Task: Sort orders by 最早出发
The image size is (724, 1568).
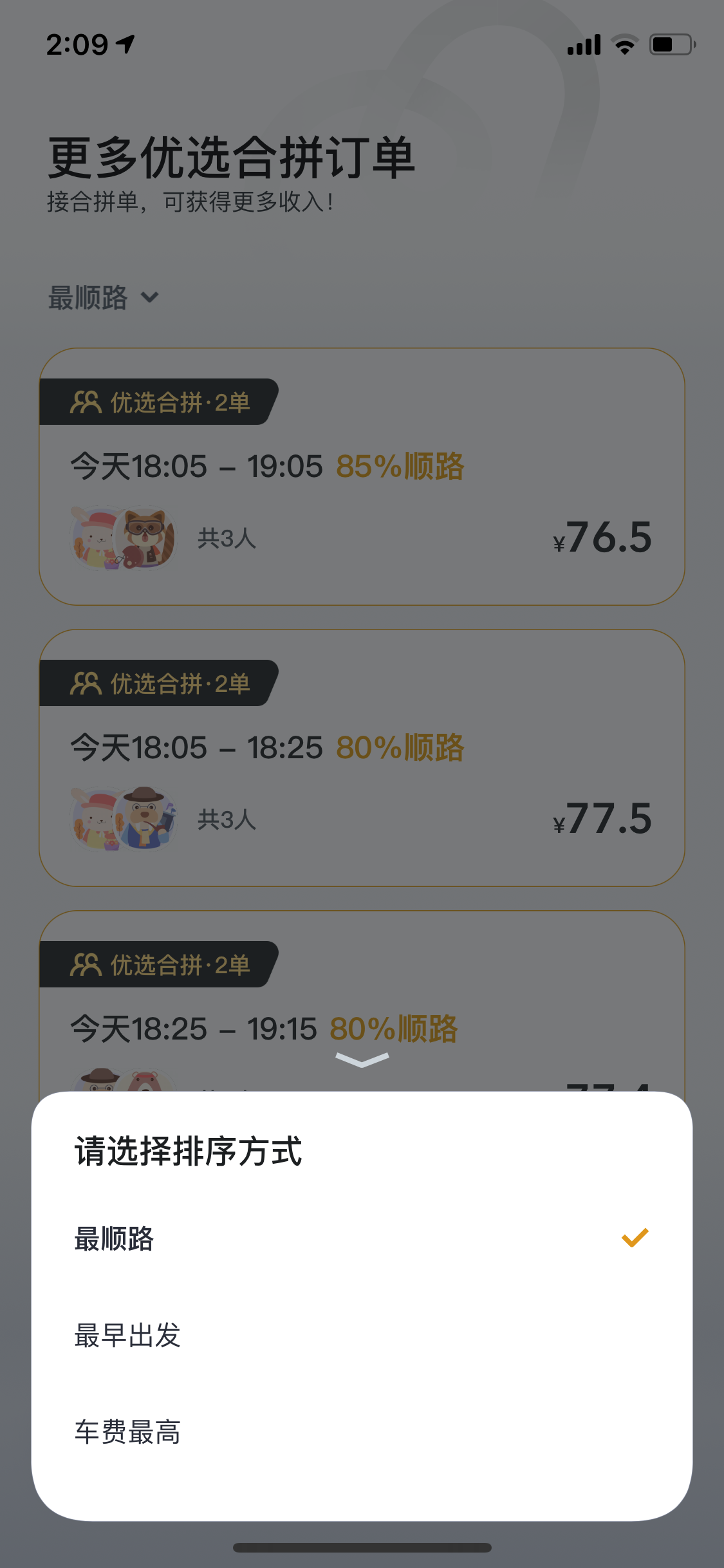Action: coord(127,1336)
